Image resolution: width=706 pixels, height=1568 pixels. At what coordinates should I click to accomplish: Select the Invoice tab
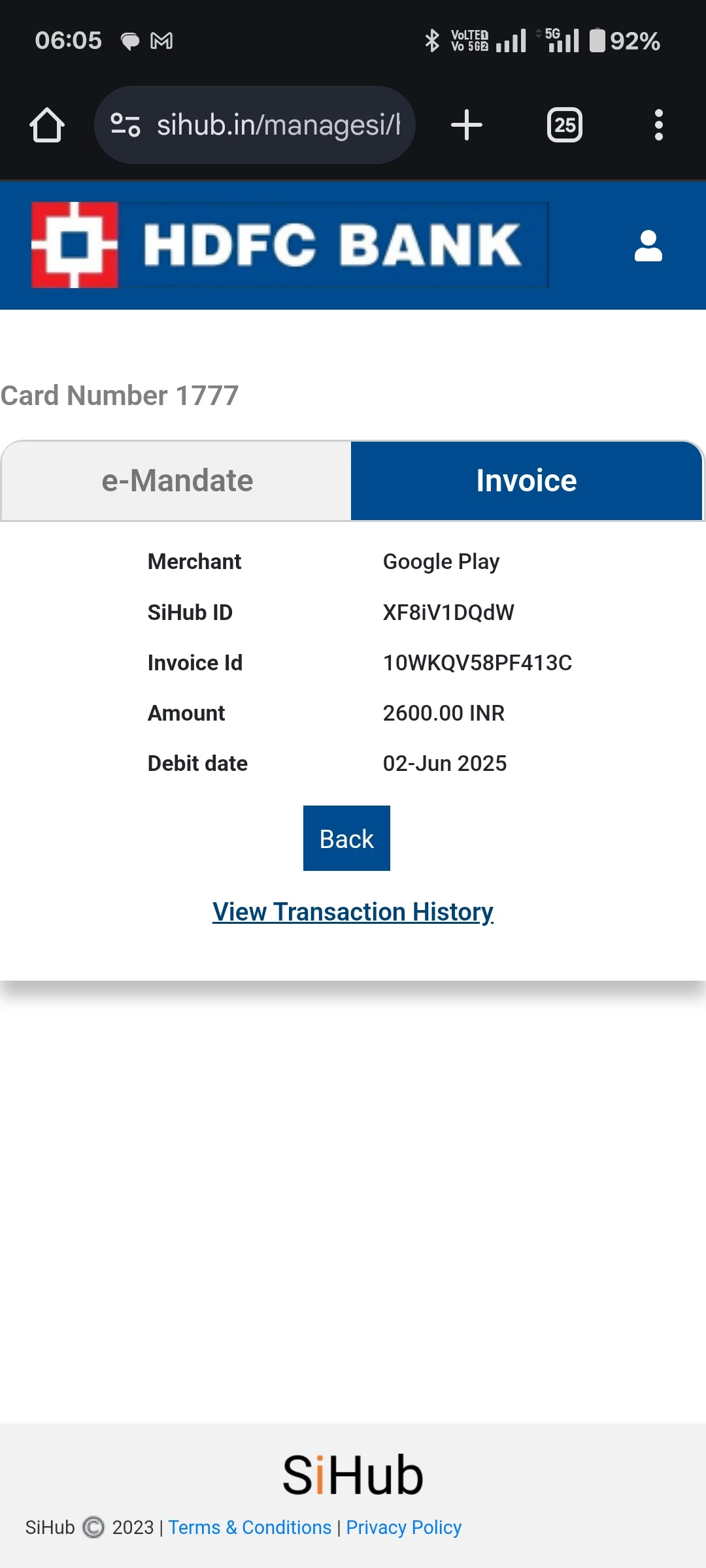tap(526, 481)
